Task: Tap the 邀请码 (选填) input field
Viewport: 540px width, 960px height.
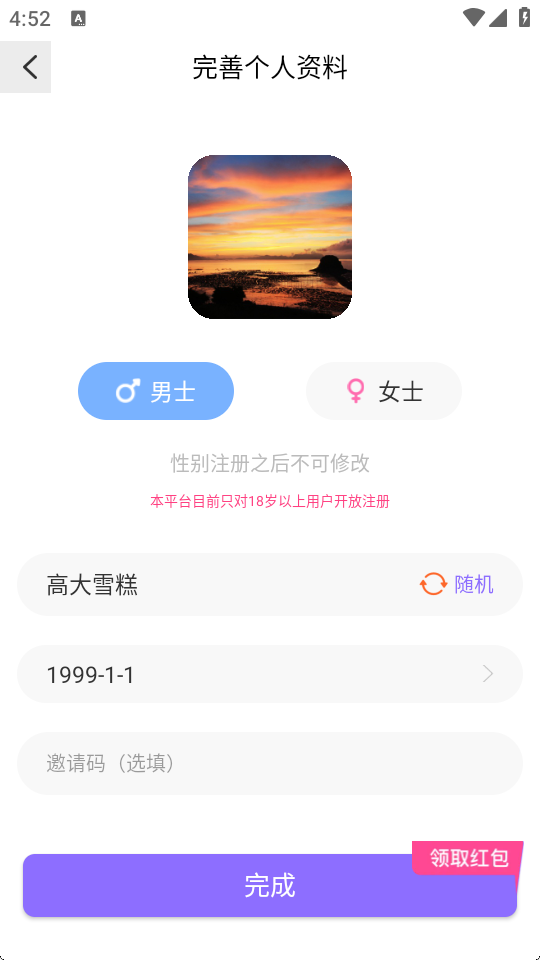Action: point(270,763)
